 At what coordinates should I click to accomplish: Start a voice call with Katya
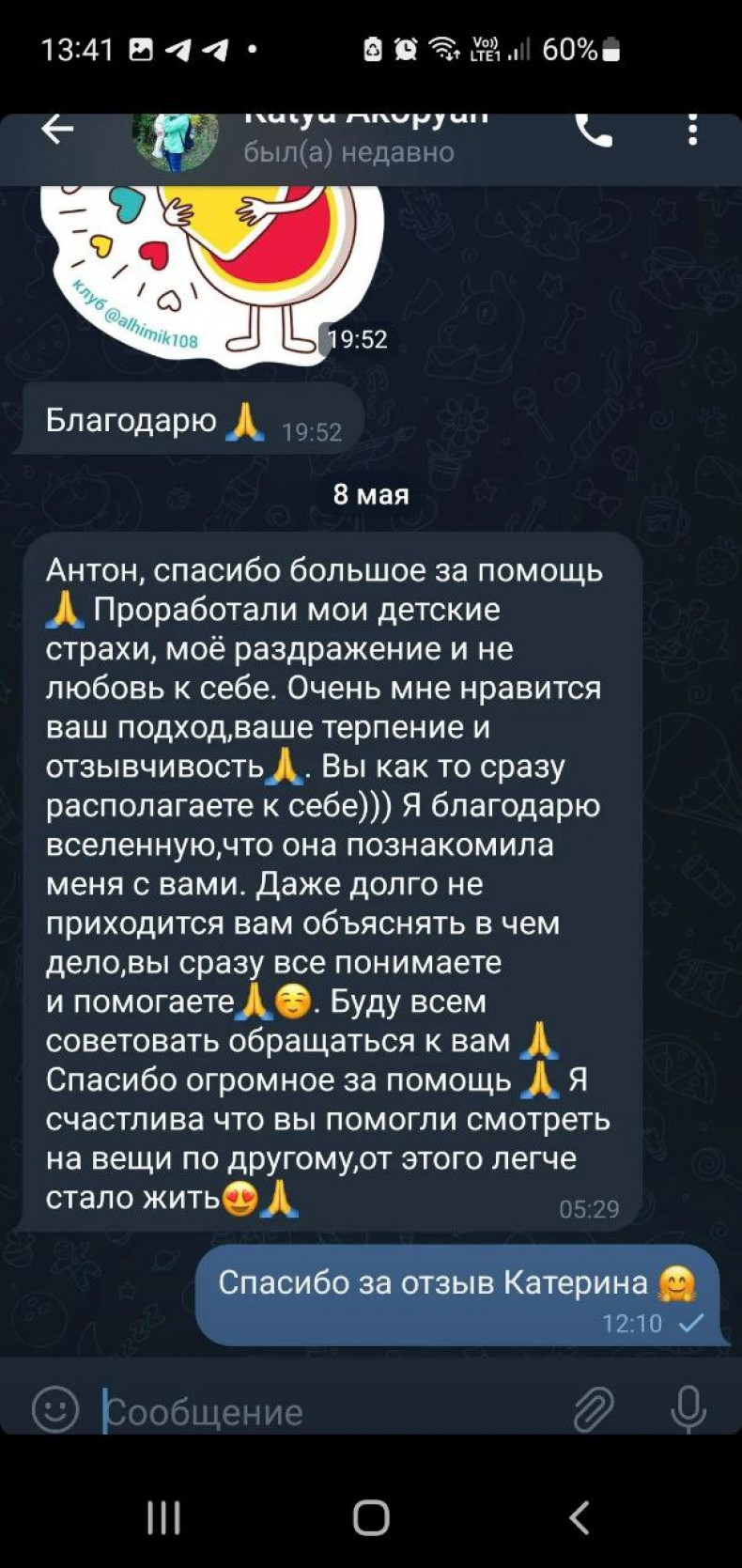594,130
